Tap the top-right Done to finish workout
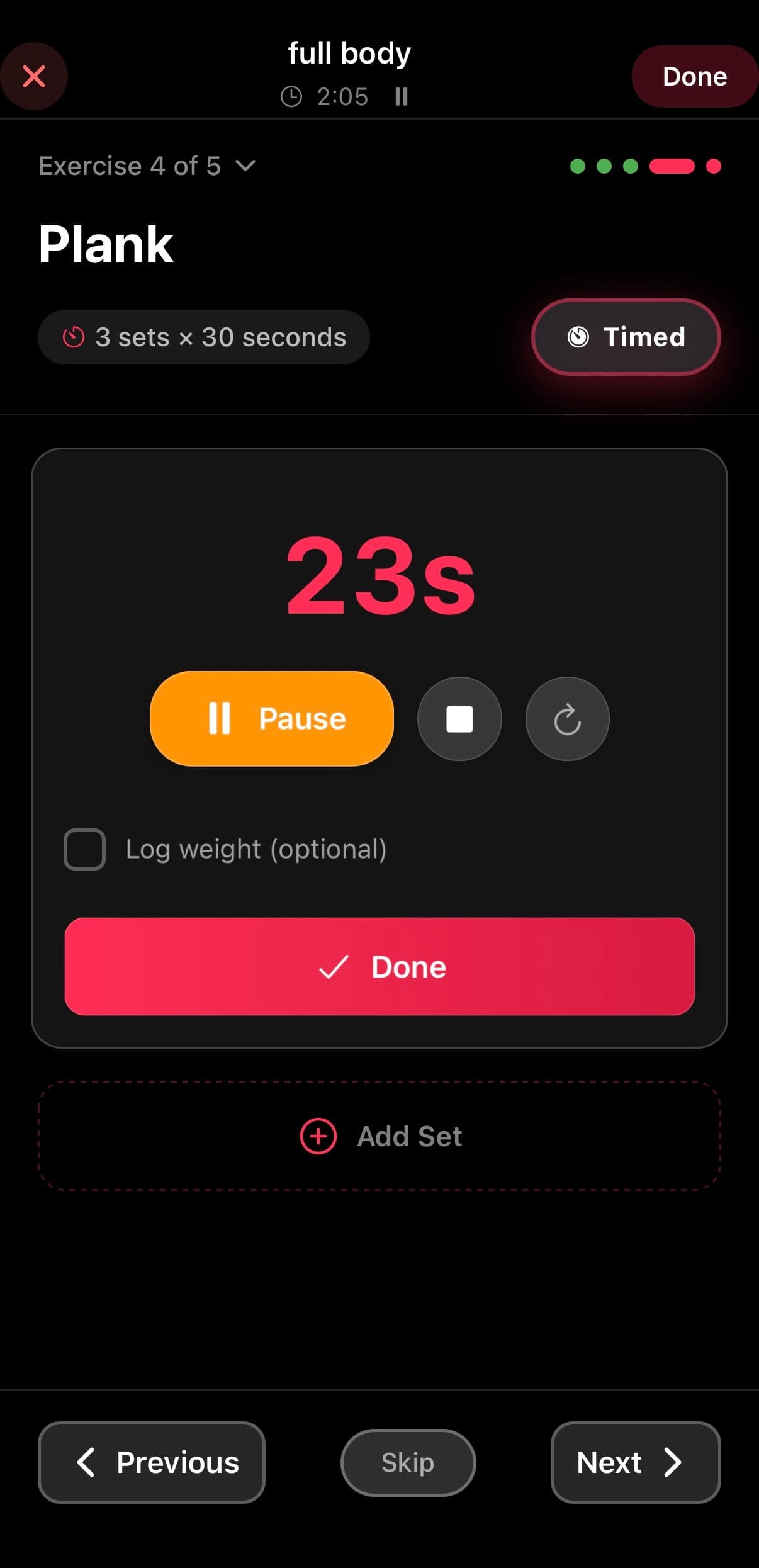759x1568 pixels. point(695,76)
